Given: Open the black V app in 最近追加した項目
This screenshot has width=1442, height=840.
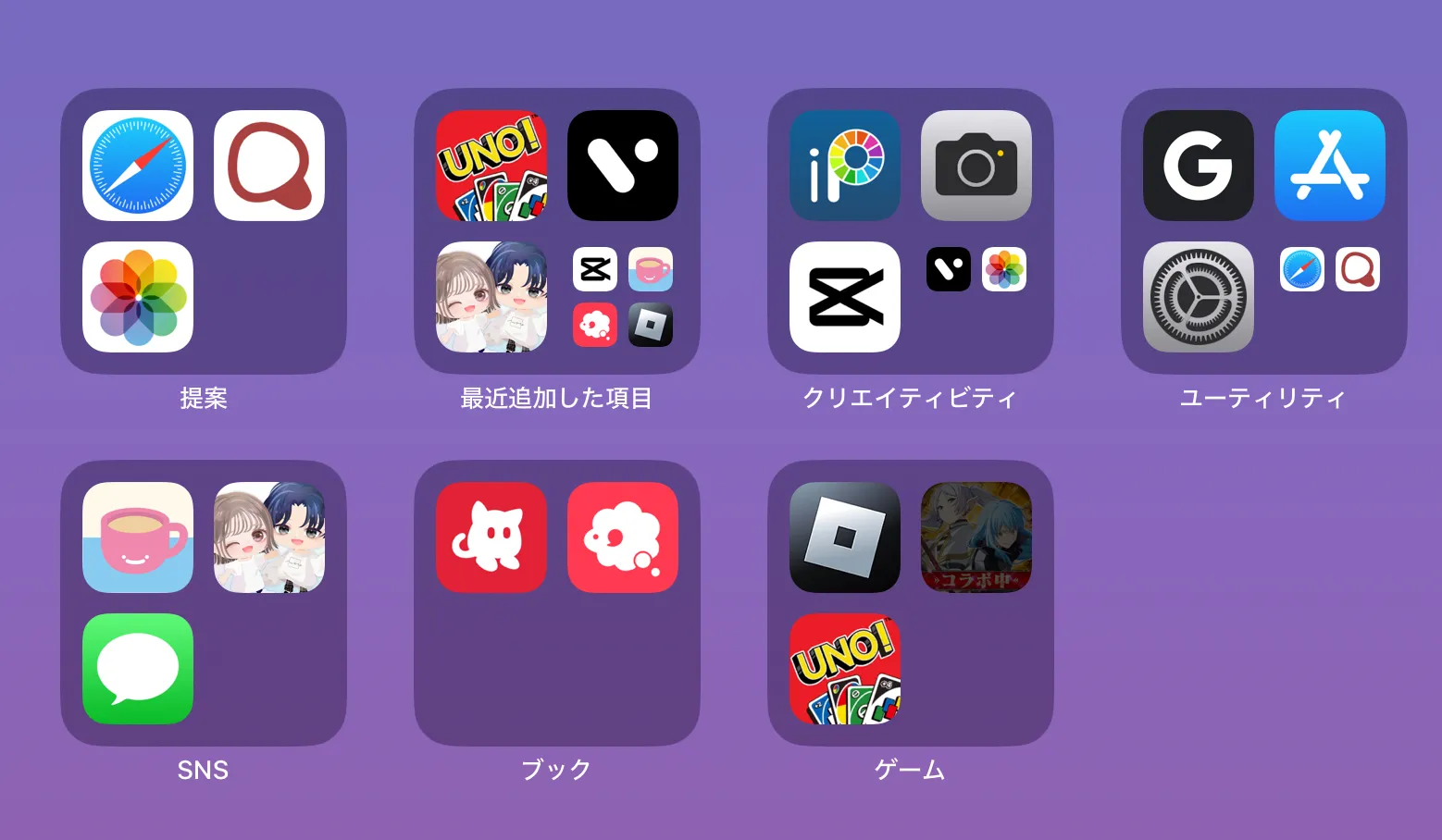Looking at the screenshot, I should pyautogui.click(x=623, y=166).
